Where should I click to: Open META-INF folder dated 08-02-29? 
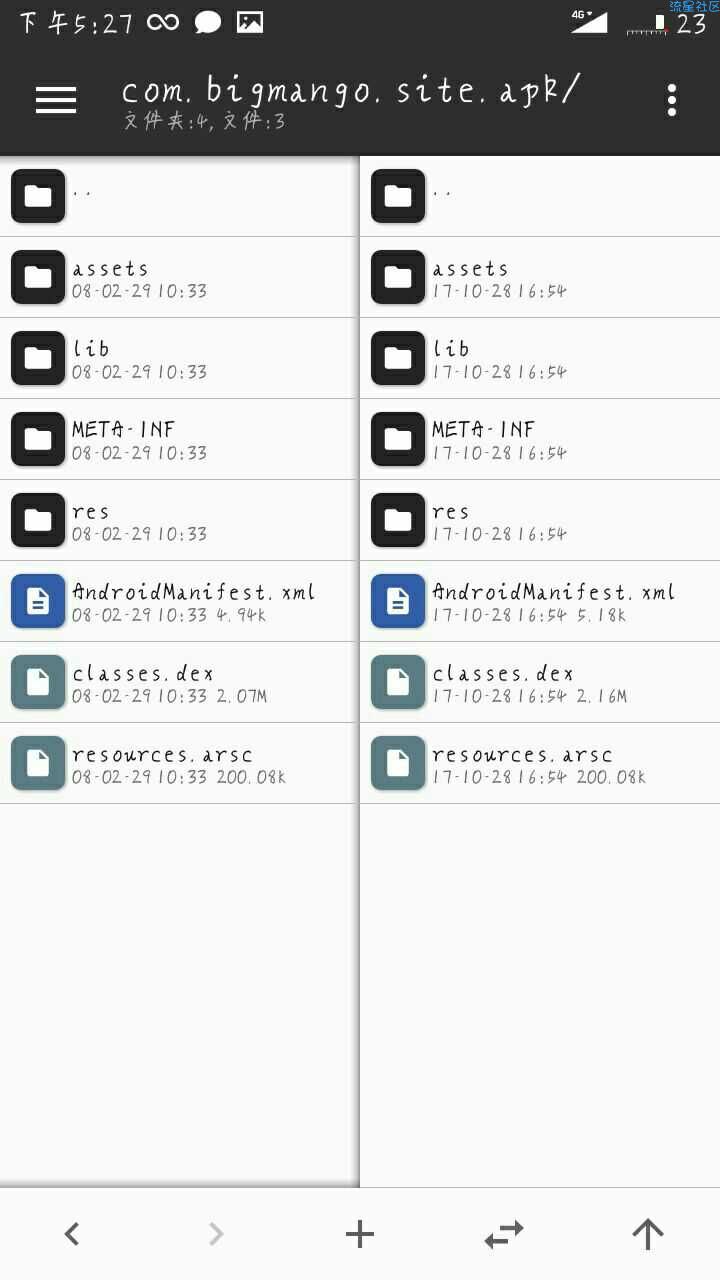click(x=180, y=440)
